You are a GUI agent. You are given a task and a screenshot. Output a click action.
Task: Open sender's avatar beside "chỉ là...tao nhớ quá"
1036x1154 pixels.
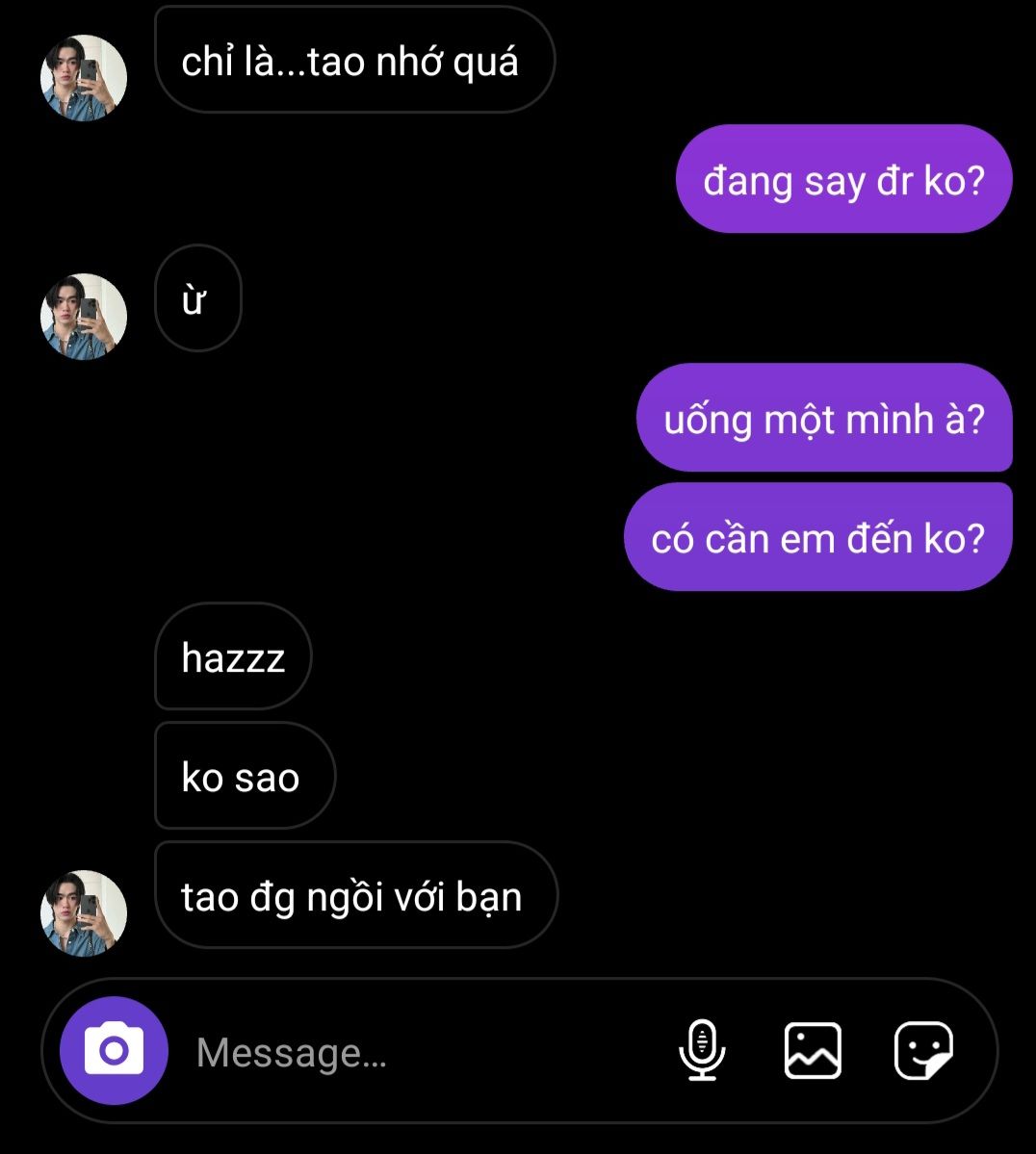point(84,78)
